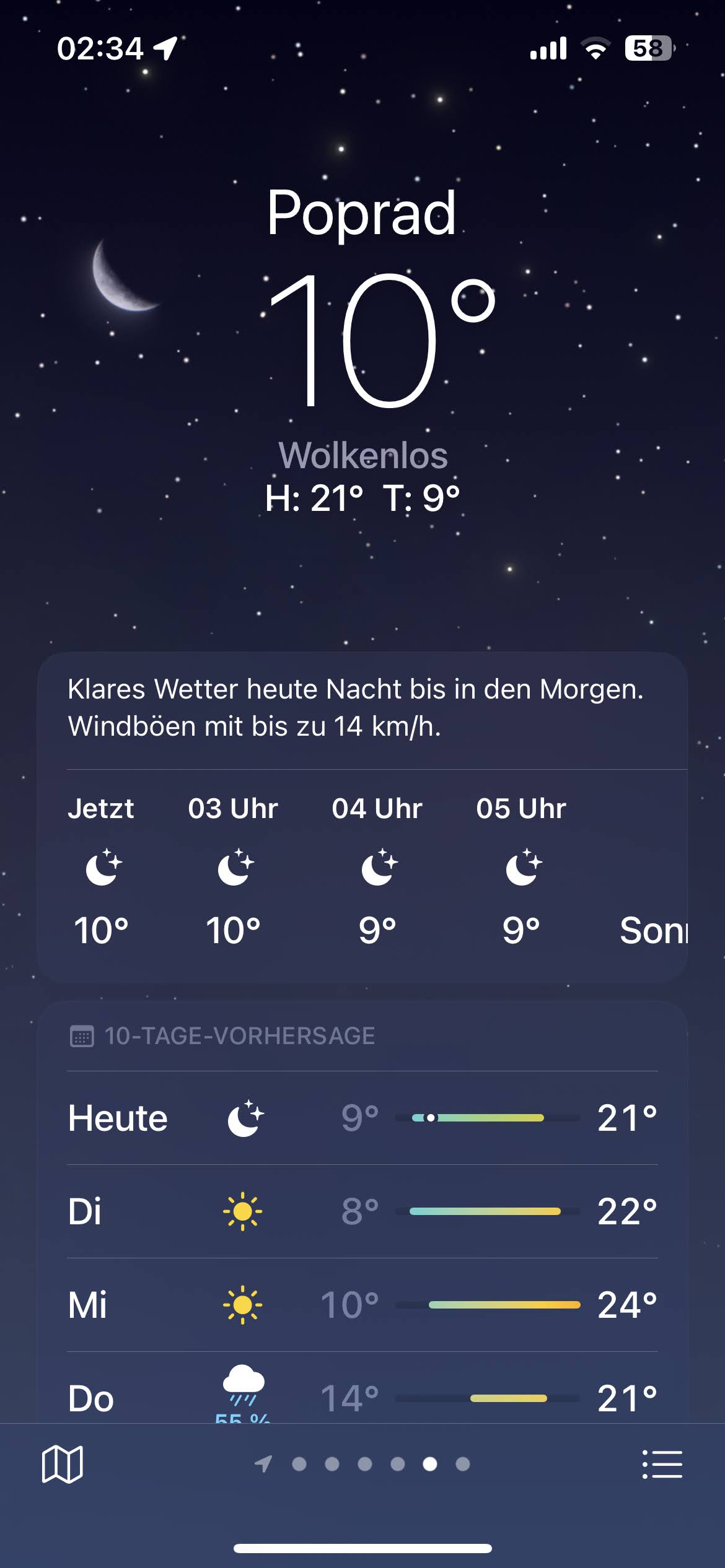Jump to the current location page indicator

click(x=263, y=1464)
